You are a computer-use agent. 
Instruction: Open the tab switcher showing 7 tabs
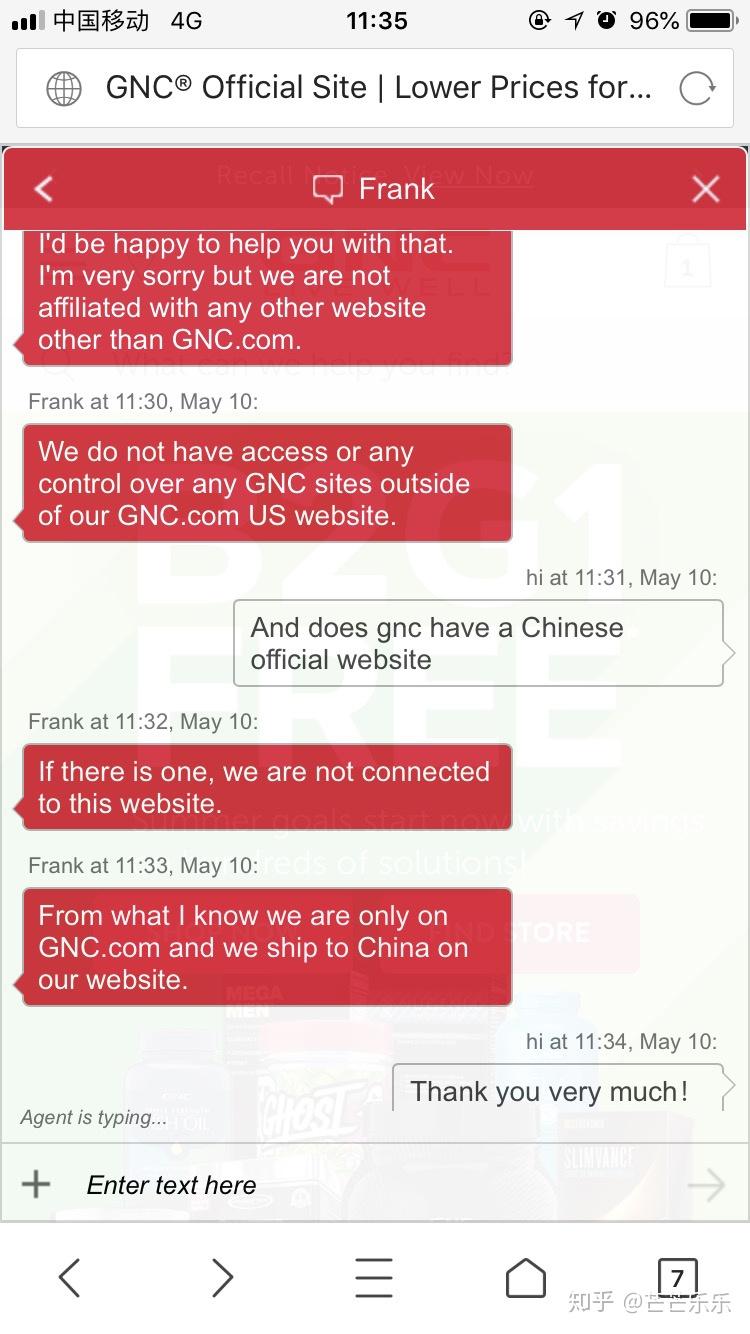pos(677,1277)
